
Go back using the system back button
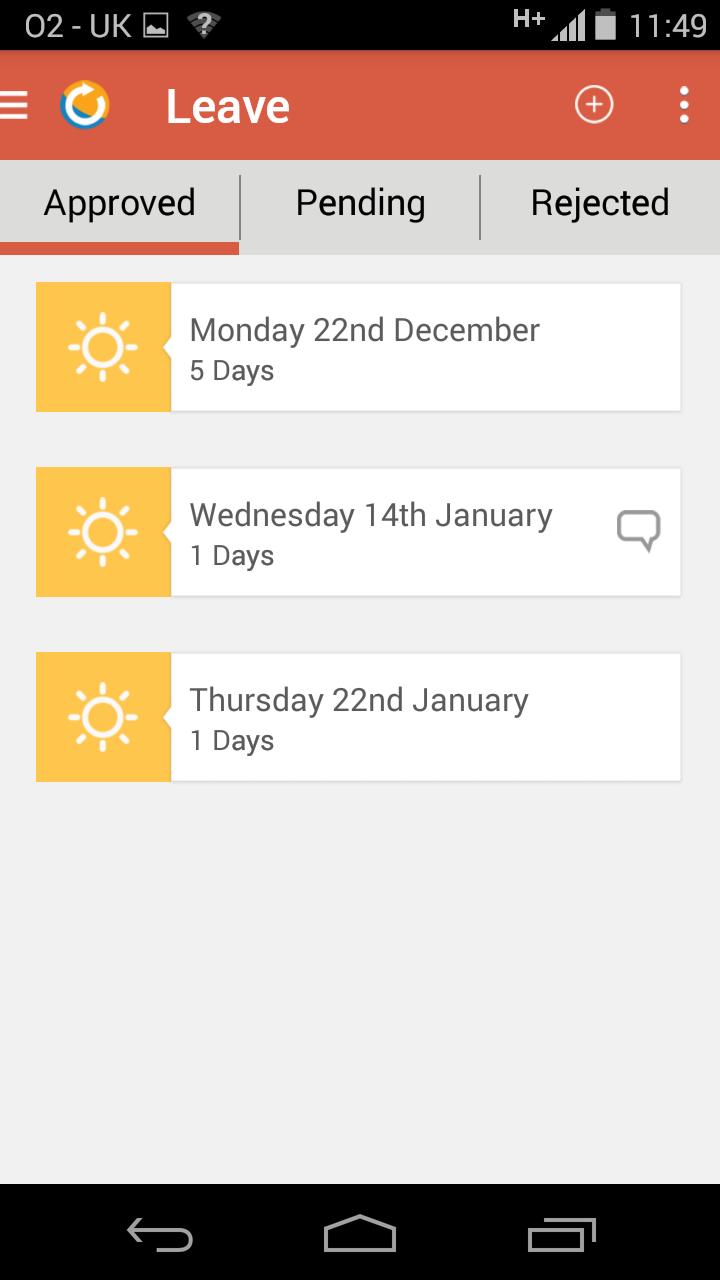click(160, 1234)
